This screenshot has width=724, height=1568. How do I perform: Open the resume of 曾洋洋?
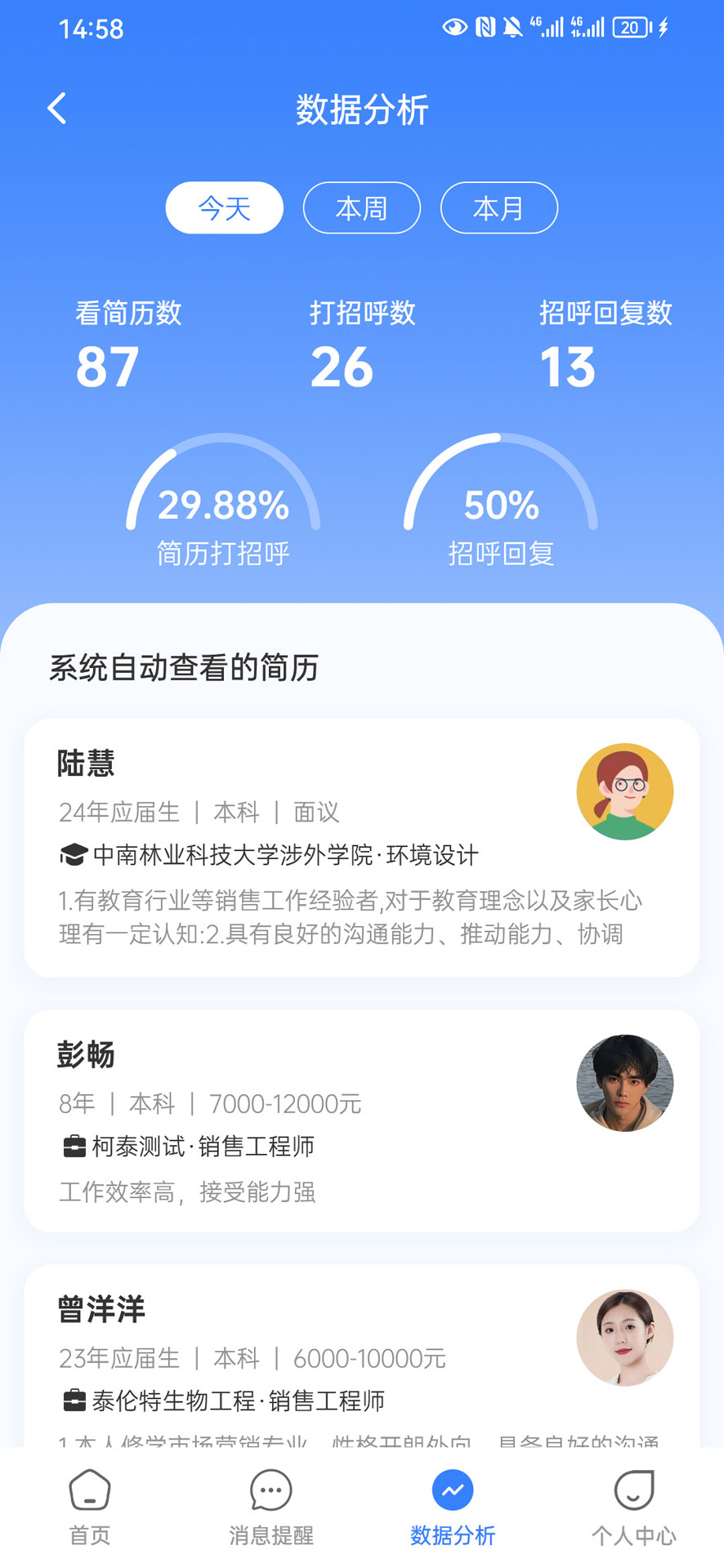[x=361, y=1356]
